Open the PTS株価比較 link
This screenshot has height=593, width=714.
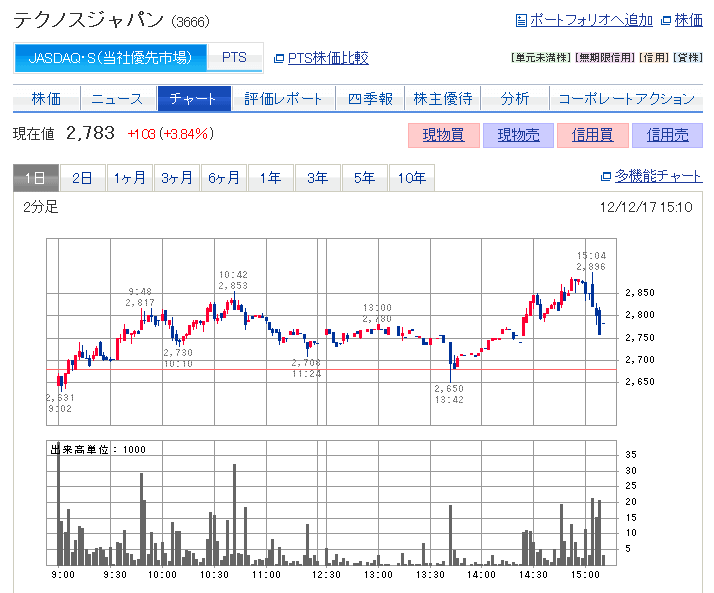click(x=328, y=58)
